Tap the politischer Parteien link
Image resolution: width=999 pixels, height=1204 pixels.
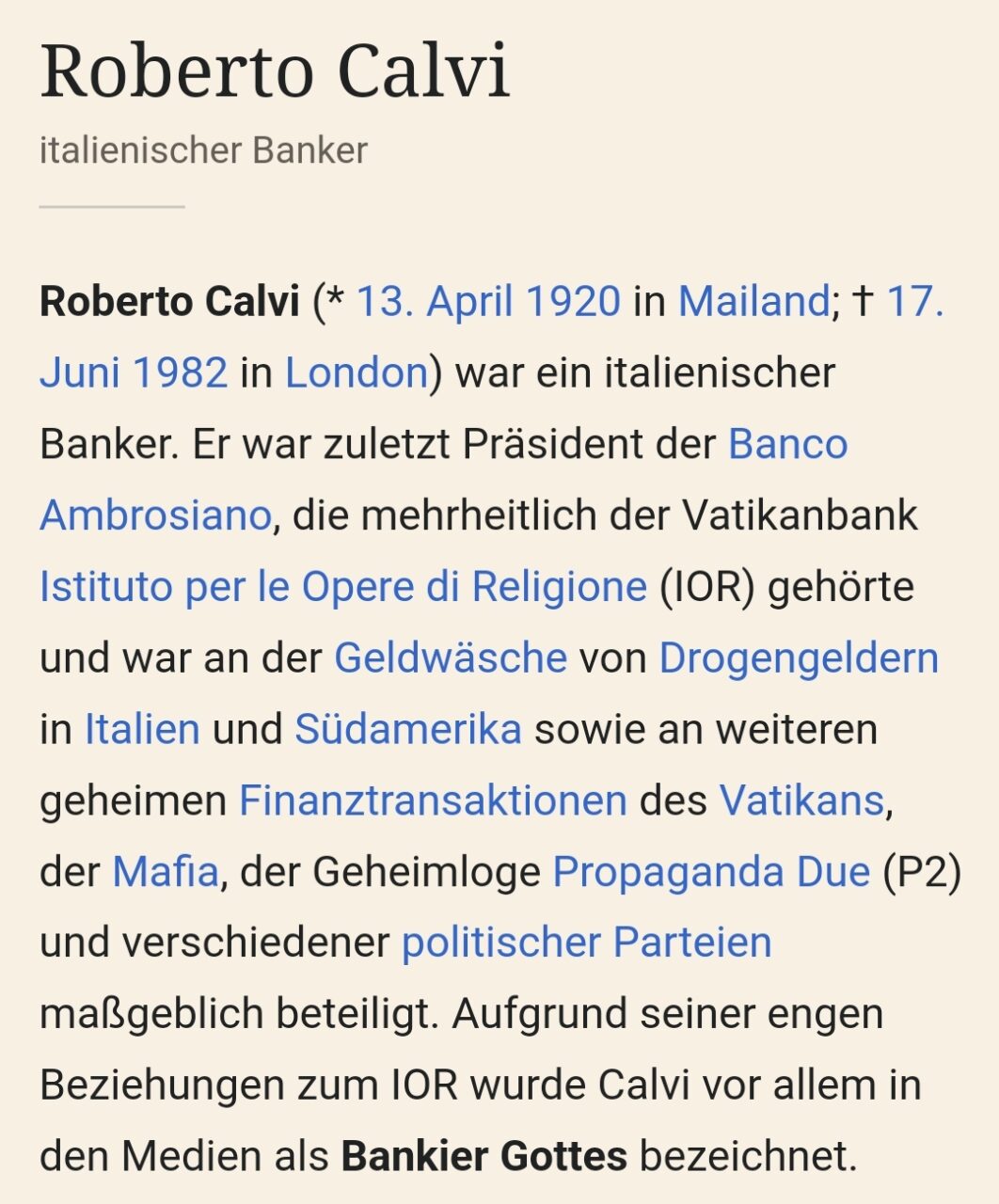point(586,943)
